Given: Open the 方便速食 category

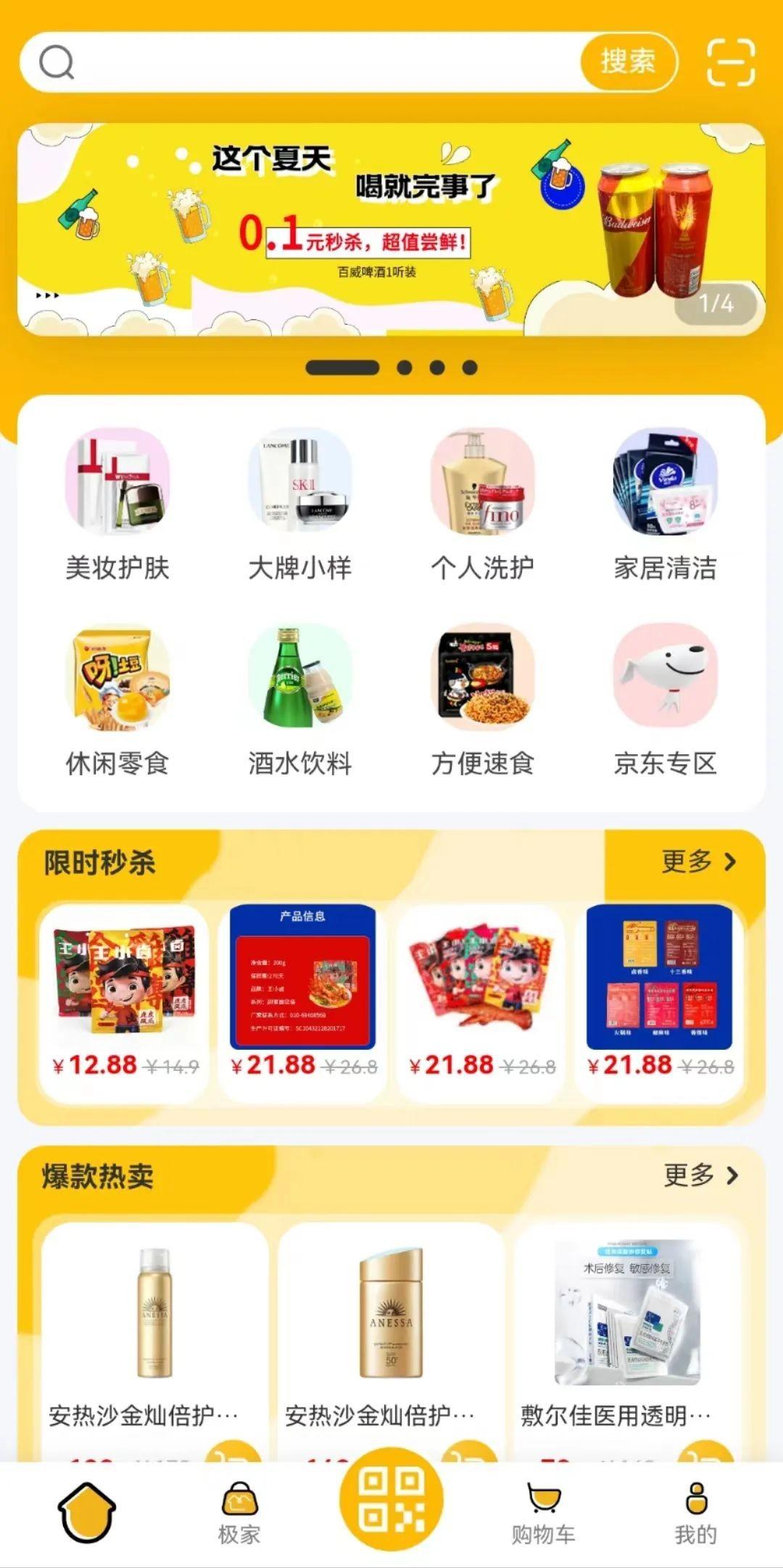Looking at the screenshot, I should 483,701.
